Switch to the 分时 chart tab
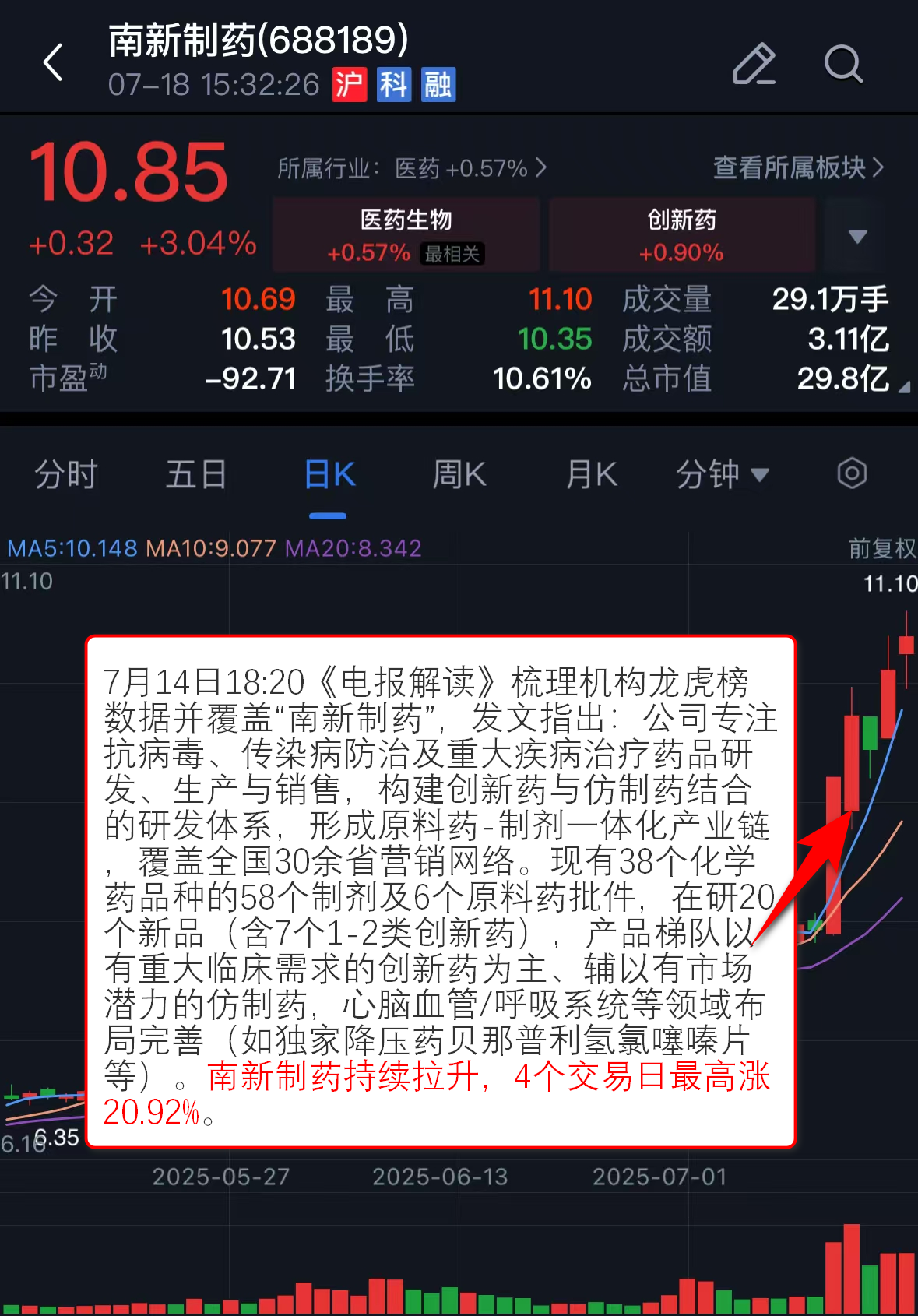Screen dimensions: 918x1316 pos(66,474)
